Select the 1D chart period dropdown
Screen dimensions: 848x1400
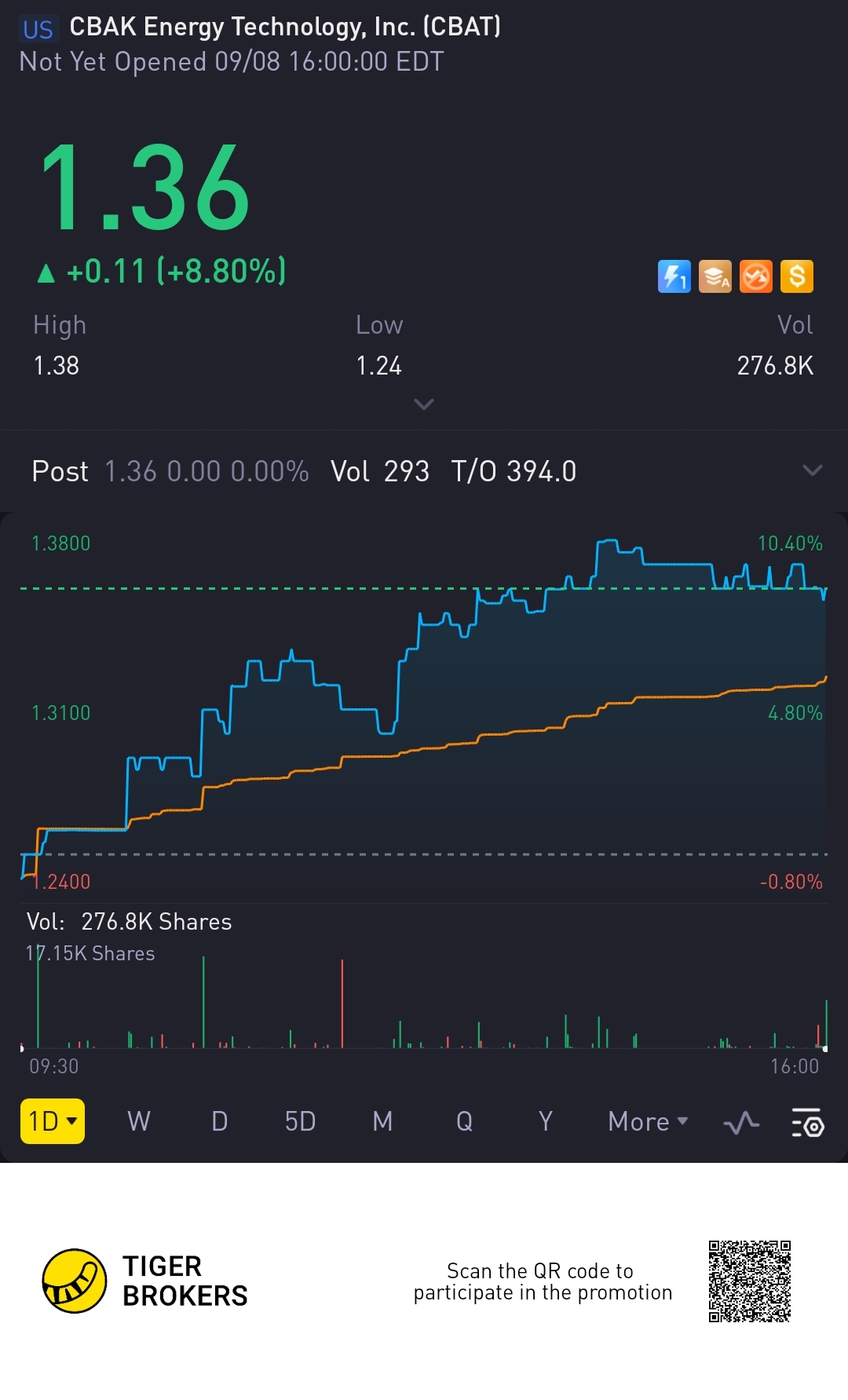52,1121
